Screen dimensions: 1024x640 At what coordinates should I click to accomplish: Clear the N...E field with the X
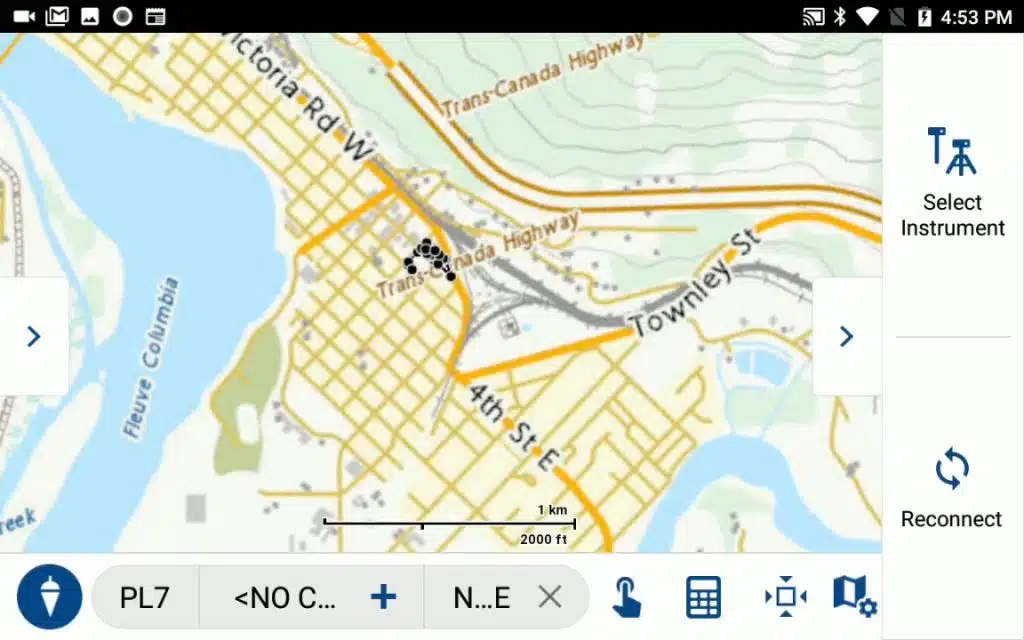coord(549,598)
